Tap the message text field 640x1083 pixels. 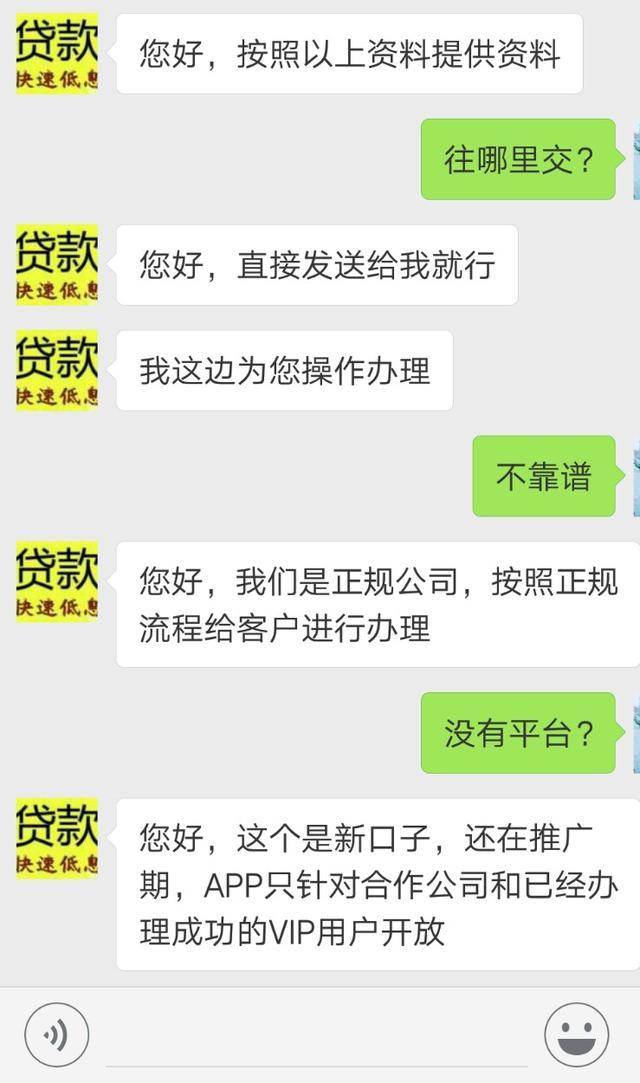point(316,1037)
